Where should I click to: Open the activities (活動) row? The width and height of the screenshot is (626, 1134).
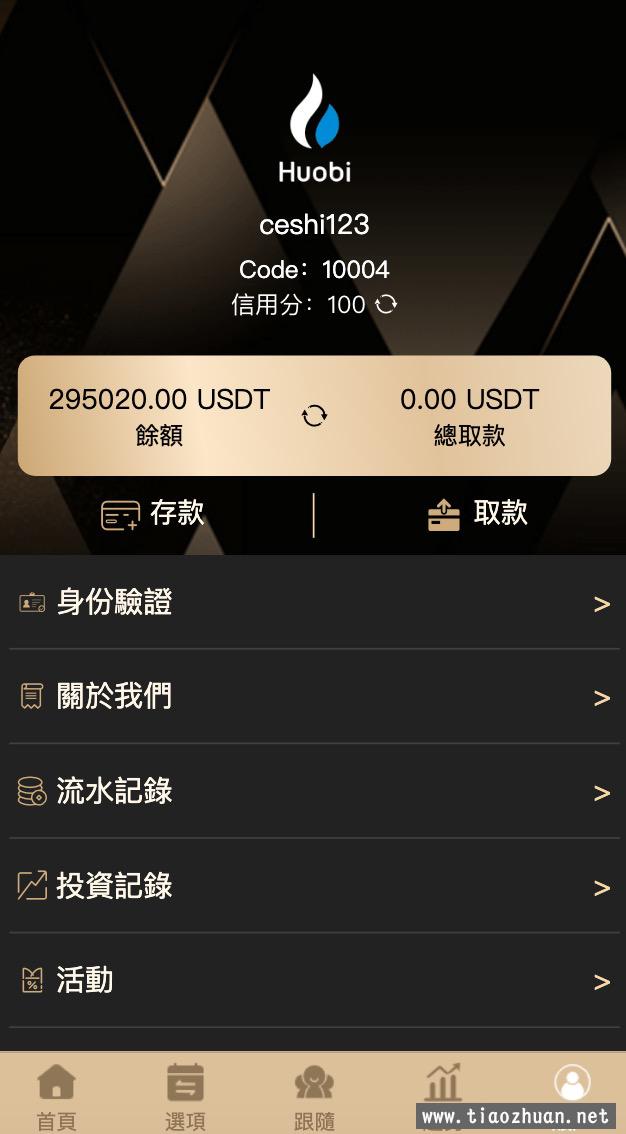(313, 981)
